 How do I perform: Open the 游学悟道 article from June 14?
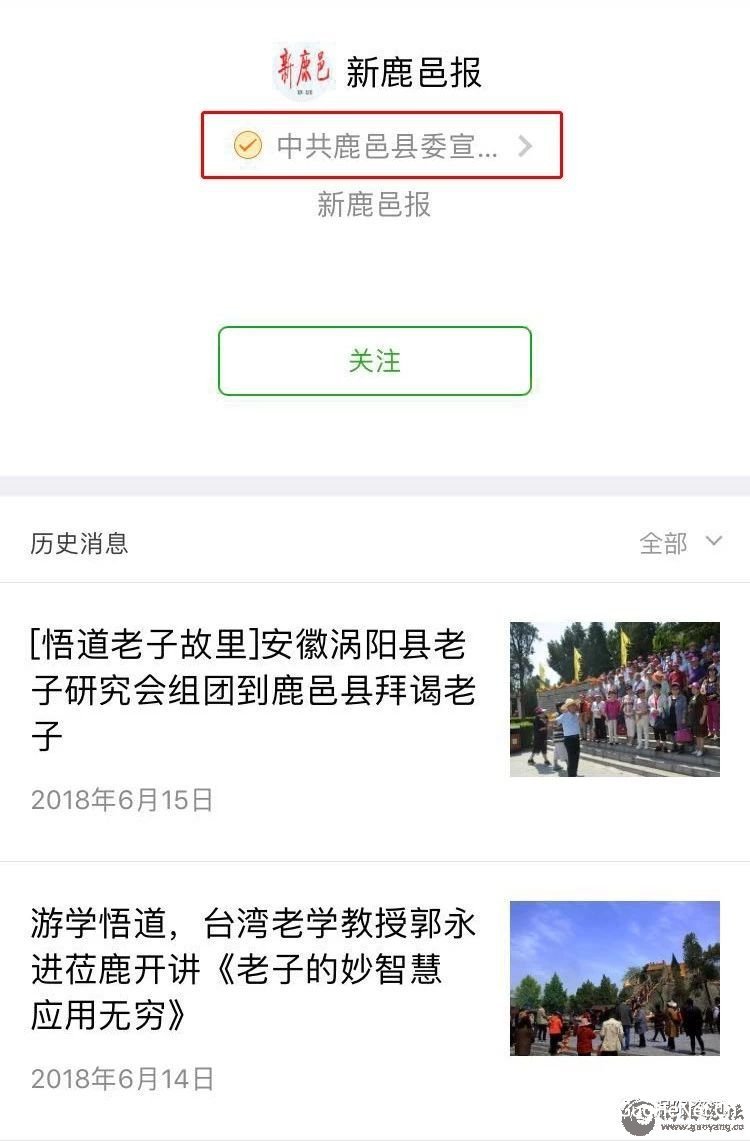(x=254, y=969)
